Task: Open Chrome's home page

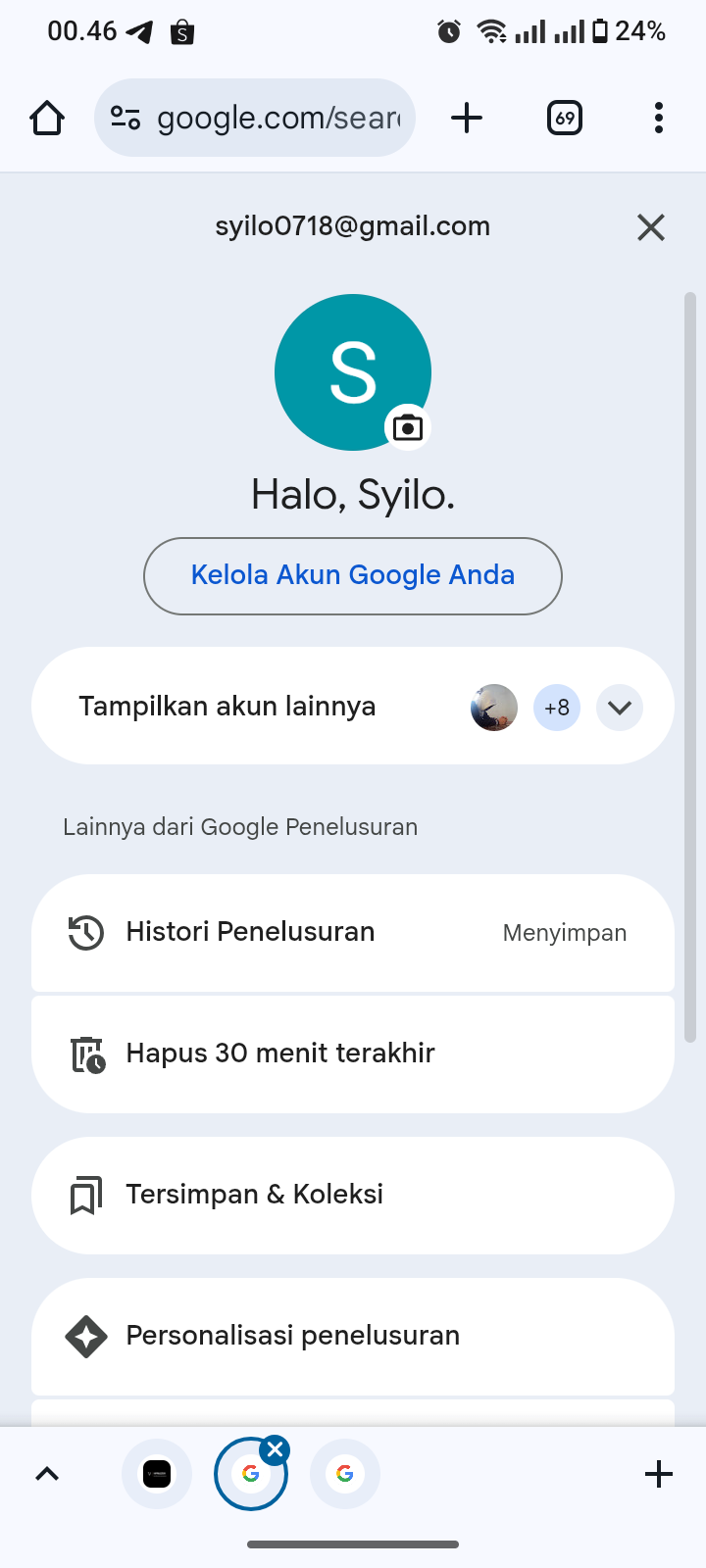Action: (x=47, y=119)
